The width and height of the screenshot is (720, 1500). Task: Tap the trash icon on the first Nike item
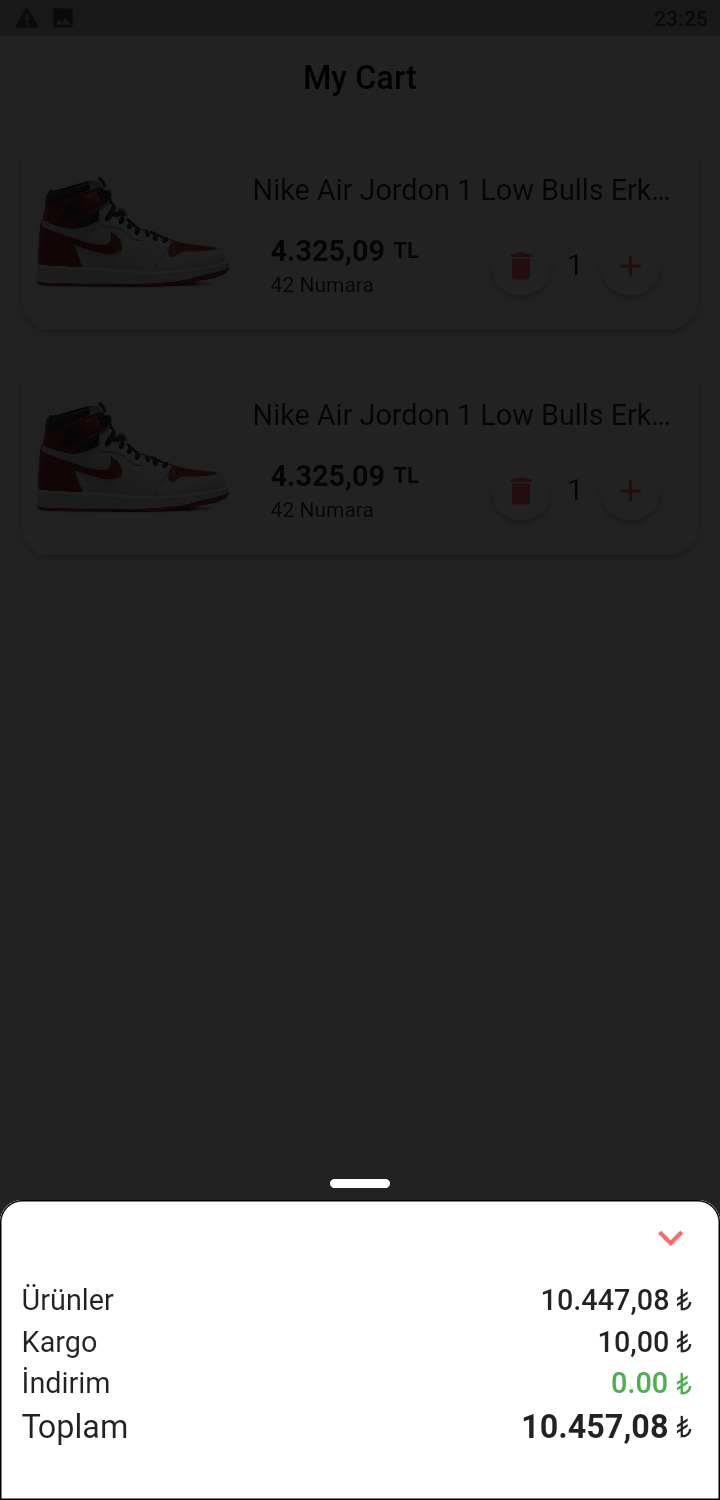click(520, 265)
